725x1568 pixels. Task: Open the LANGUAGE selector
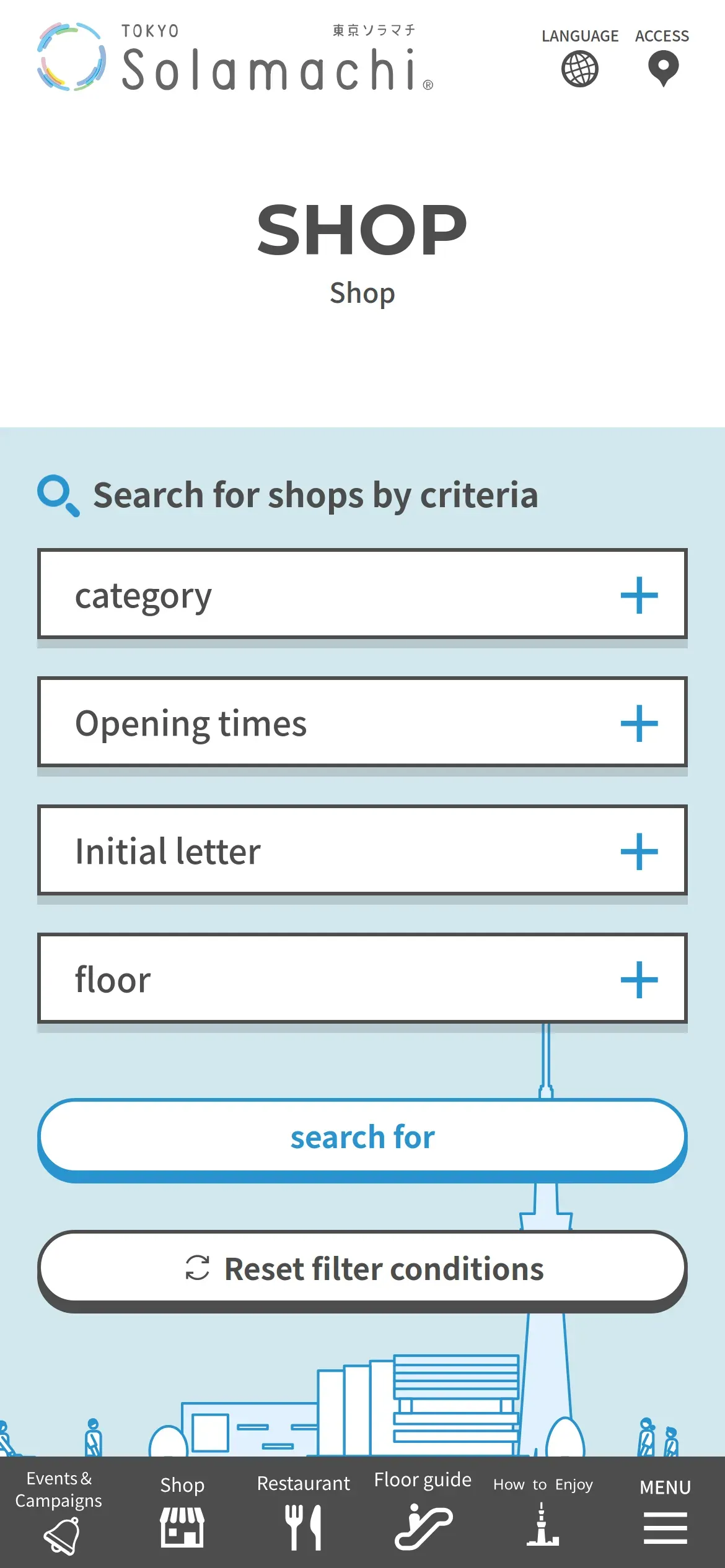tap(580, 58)
